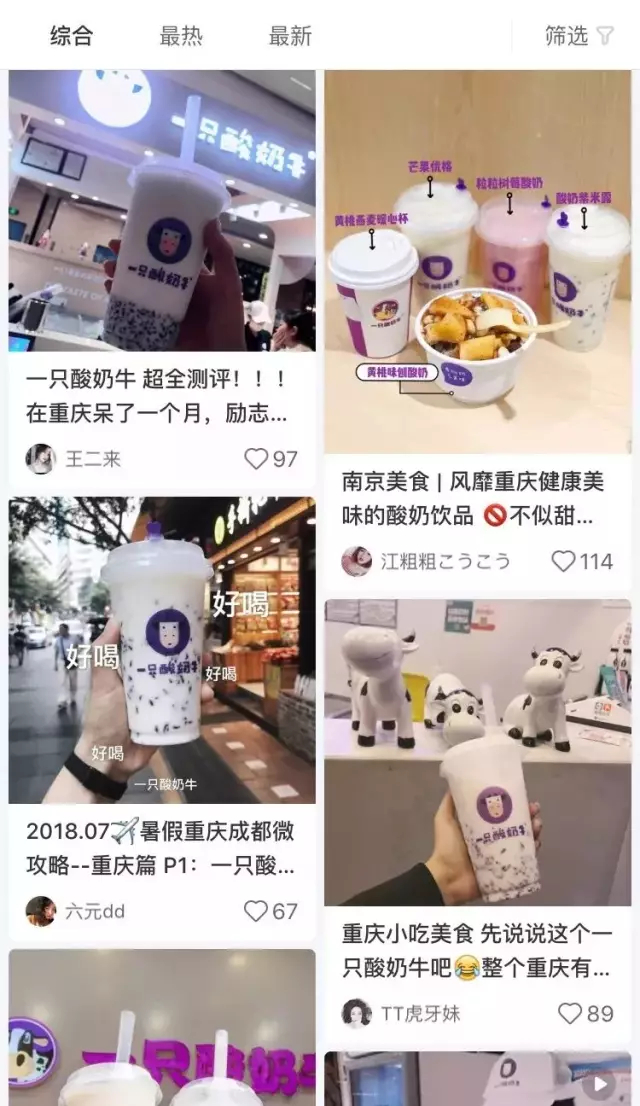Like the post by TT虎牙妹

571,1013
